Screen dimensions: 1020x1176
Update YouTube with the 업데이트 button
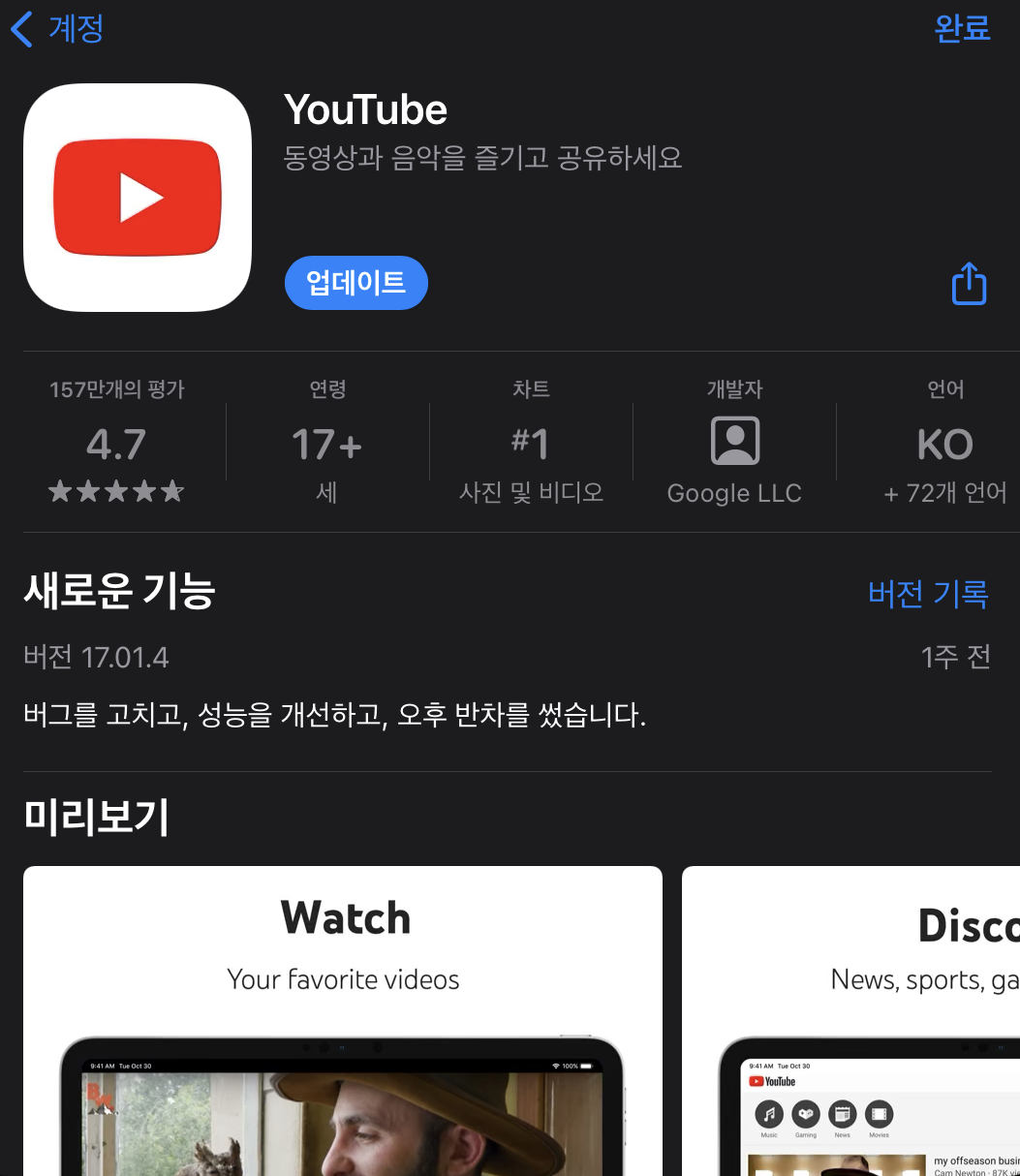click(x=355, y=283)
